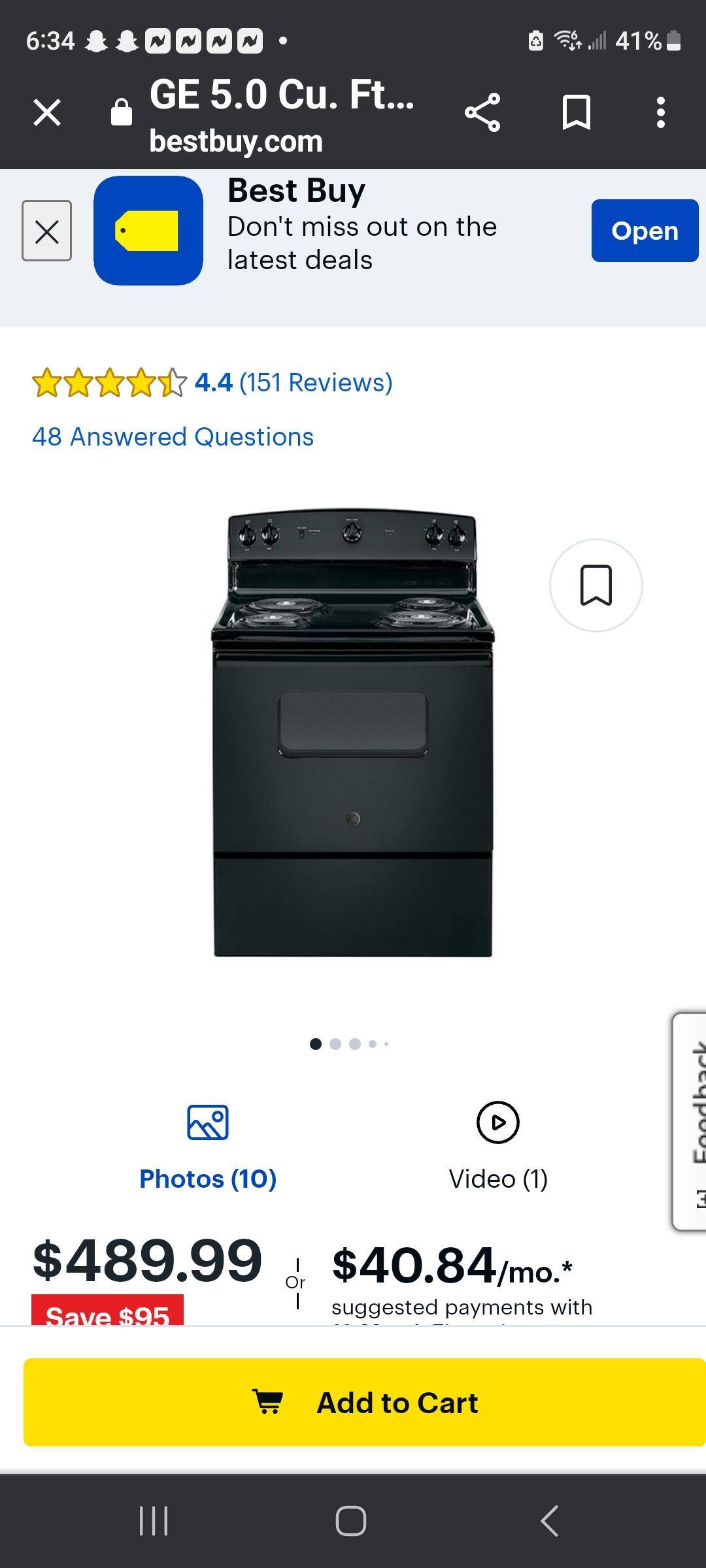Tap the product range photo
The height and width of the screenshot is (1568, 706).
tap(353, 732)
